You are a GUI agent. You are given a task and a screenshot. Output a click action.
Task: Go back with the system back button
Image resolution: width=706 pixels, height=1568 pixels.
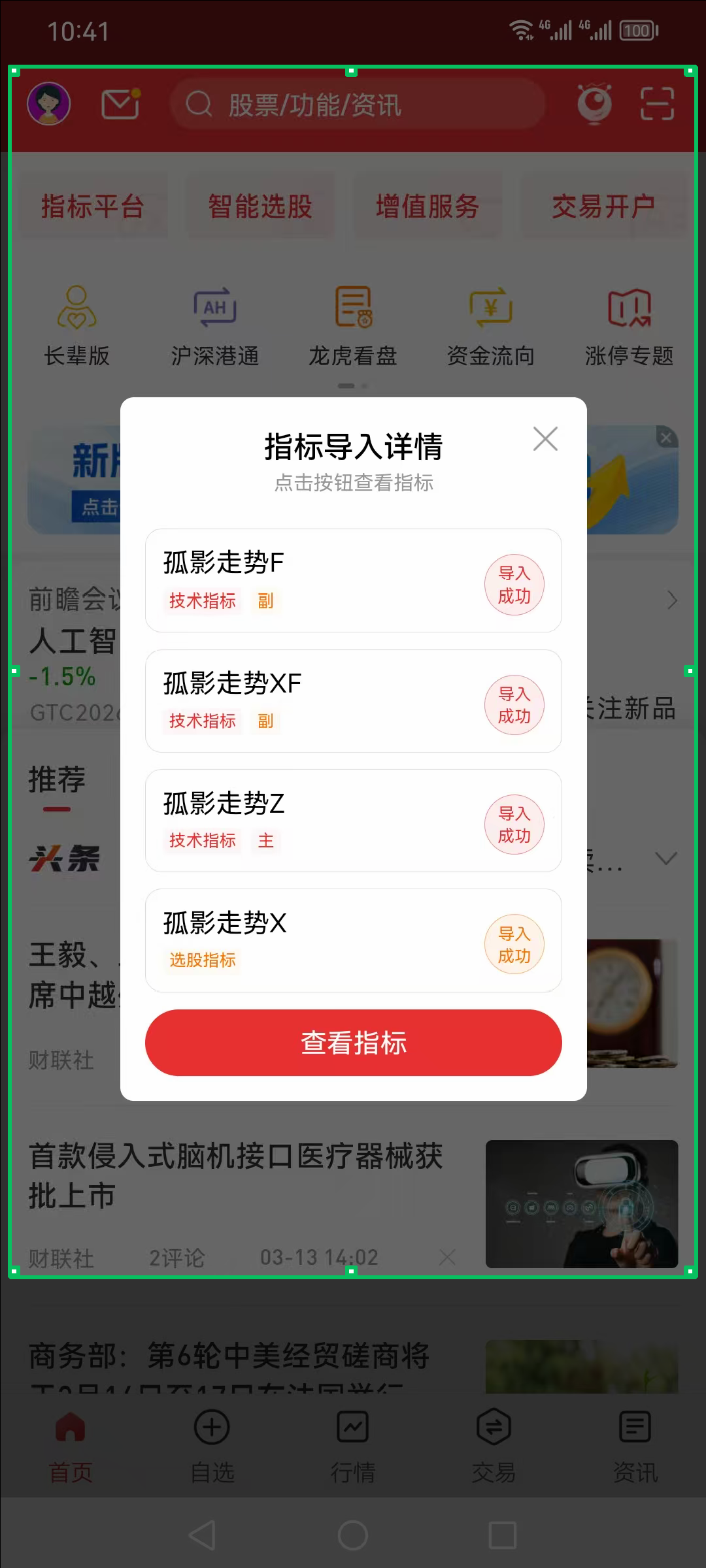point(202,1535)
